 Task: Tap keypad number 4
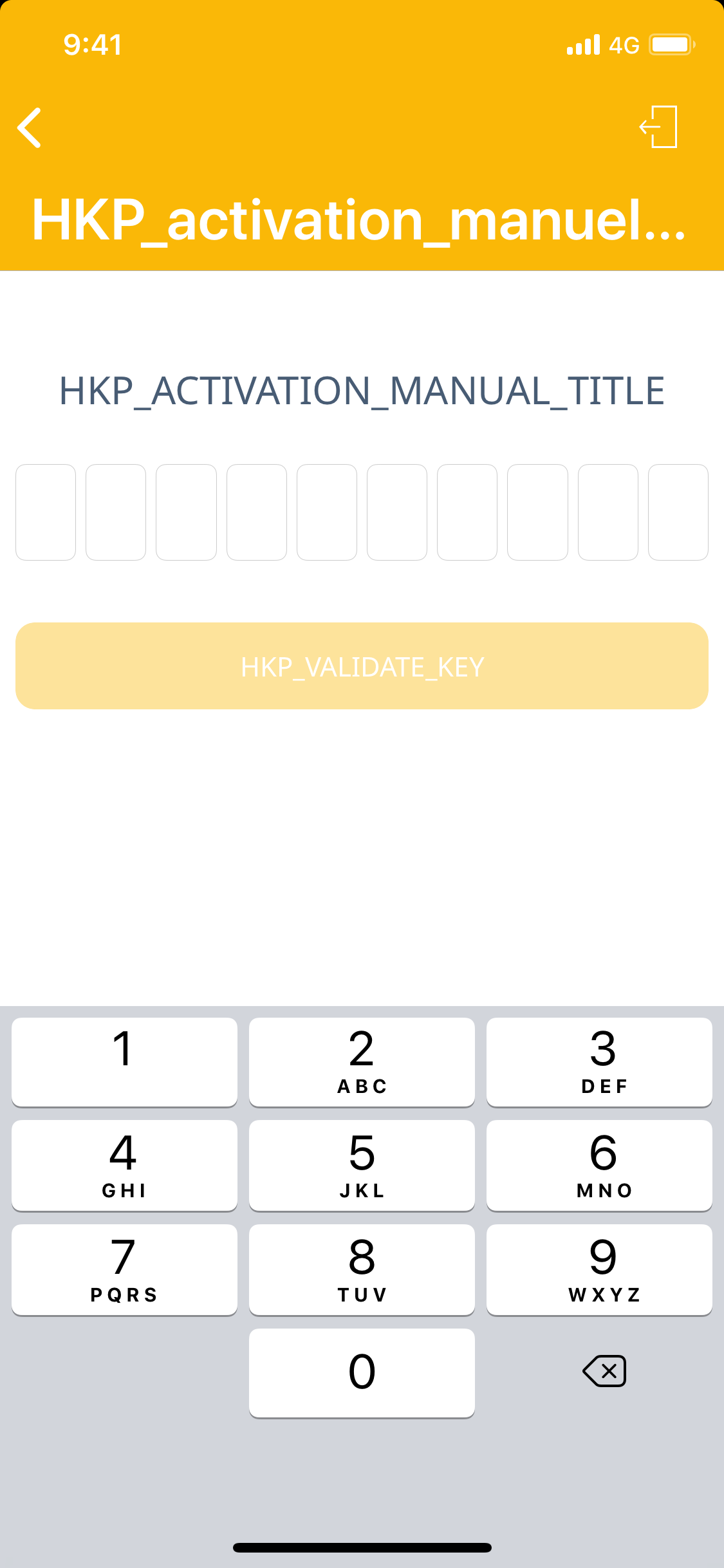tap(124, 1166)
